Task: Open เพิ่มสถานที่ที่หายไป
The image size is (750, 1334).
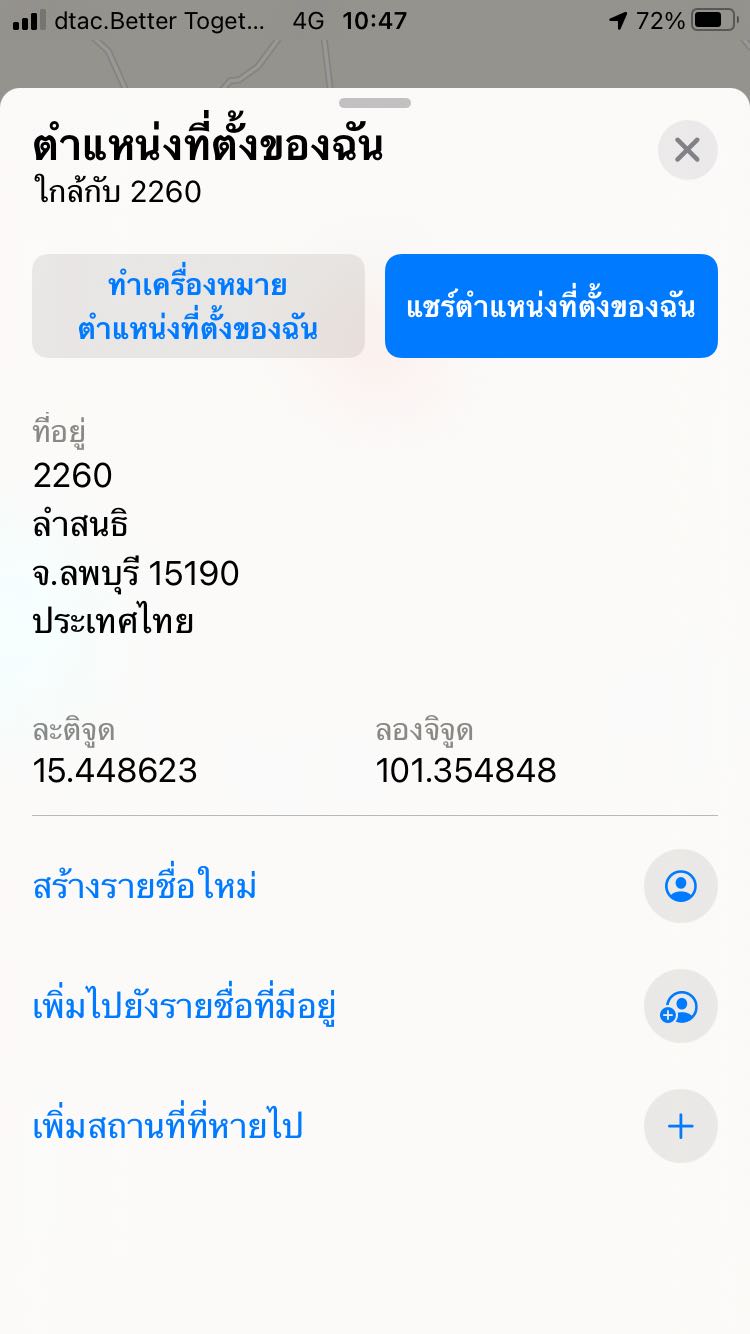Action: (x=168, y=1126)
